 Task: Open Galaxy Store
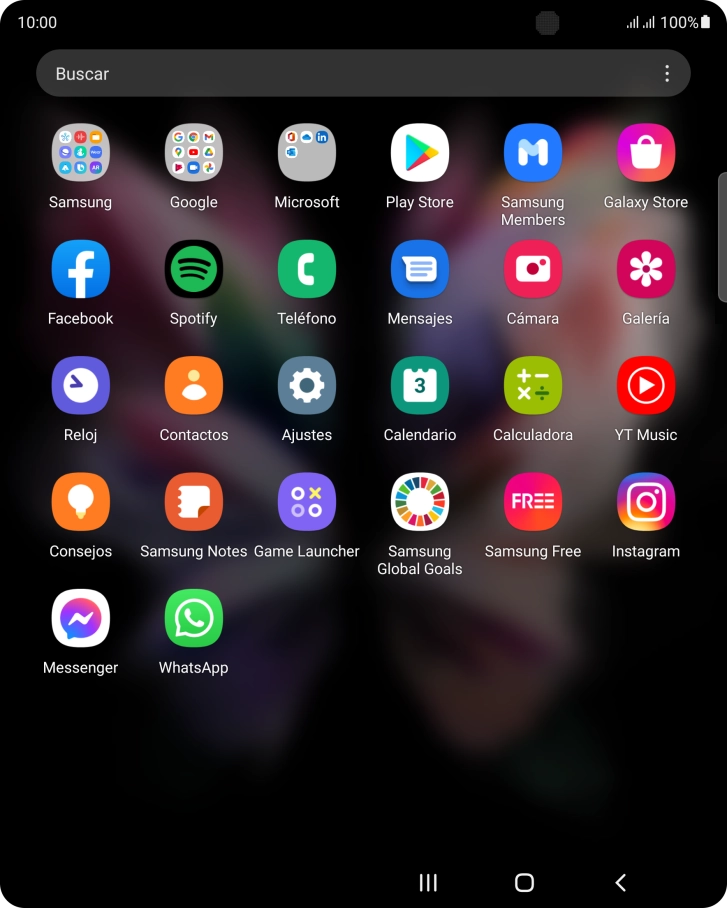645,153
